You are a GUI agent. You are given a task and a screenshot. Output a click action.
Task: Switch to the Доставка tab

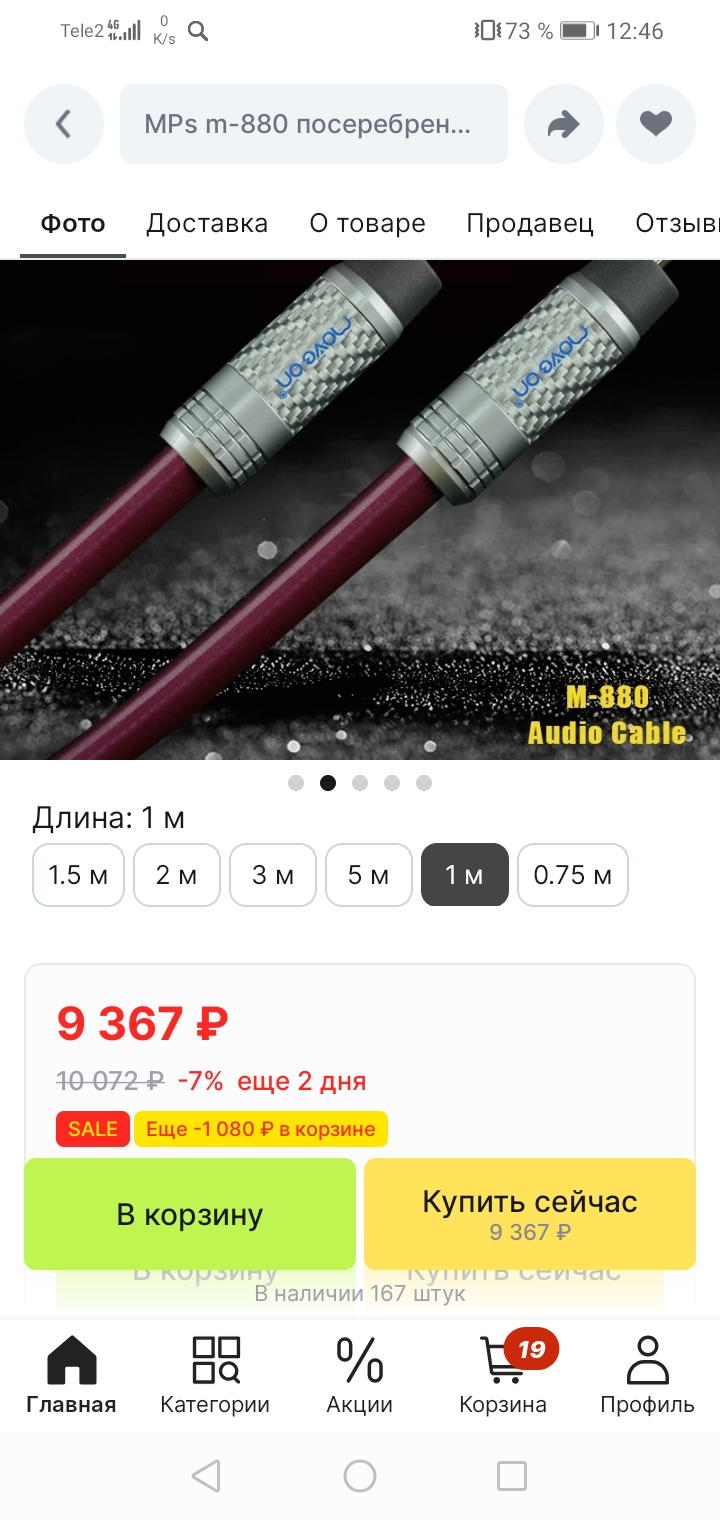pyautogui.click(x=207, y=223)
